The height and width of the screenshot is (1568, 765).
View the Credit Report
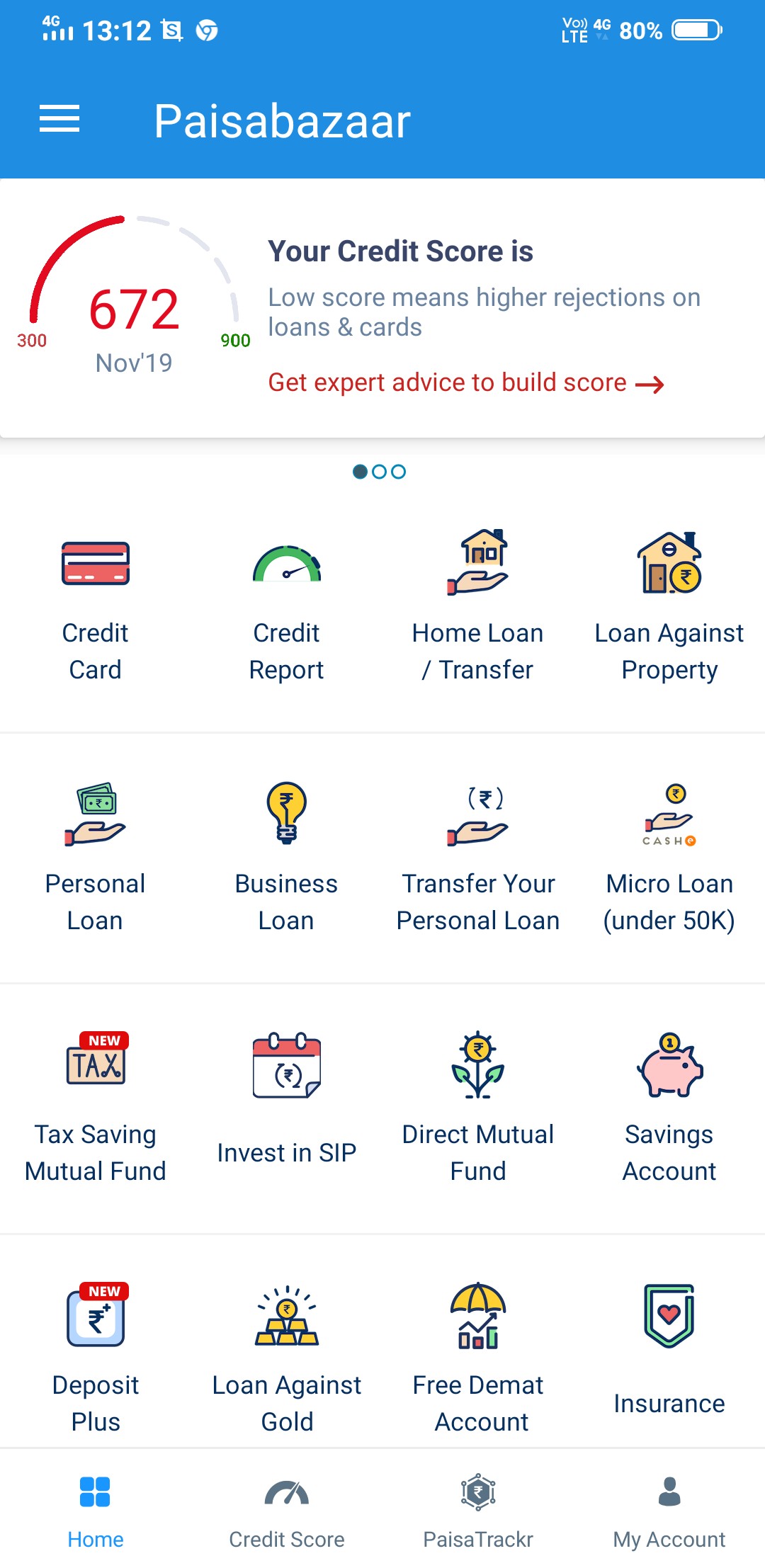tap(287, 608)
